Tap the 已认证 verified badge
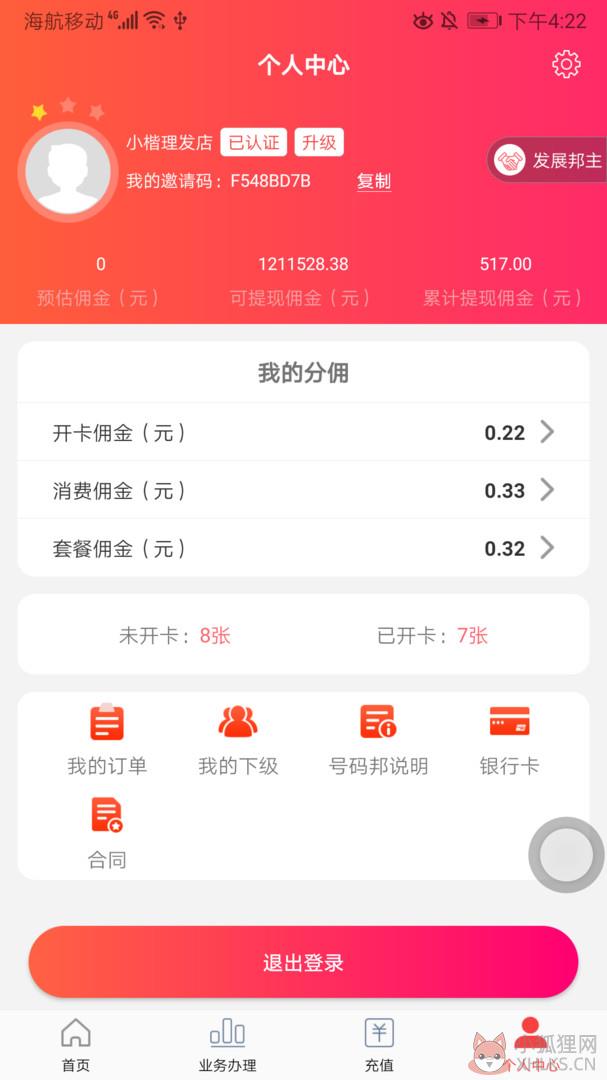607x1080 pixels. coord(254,143)
